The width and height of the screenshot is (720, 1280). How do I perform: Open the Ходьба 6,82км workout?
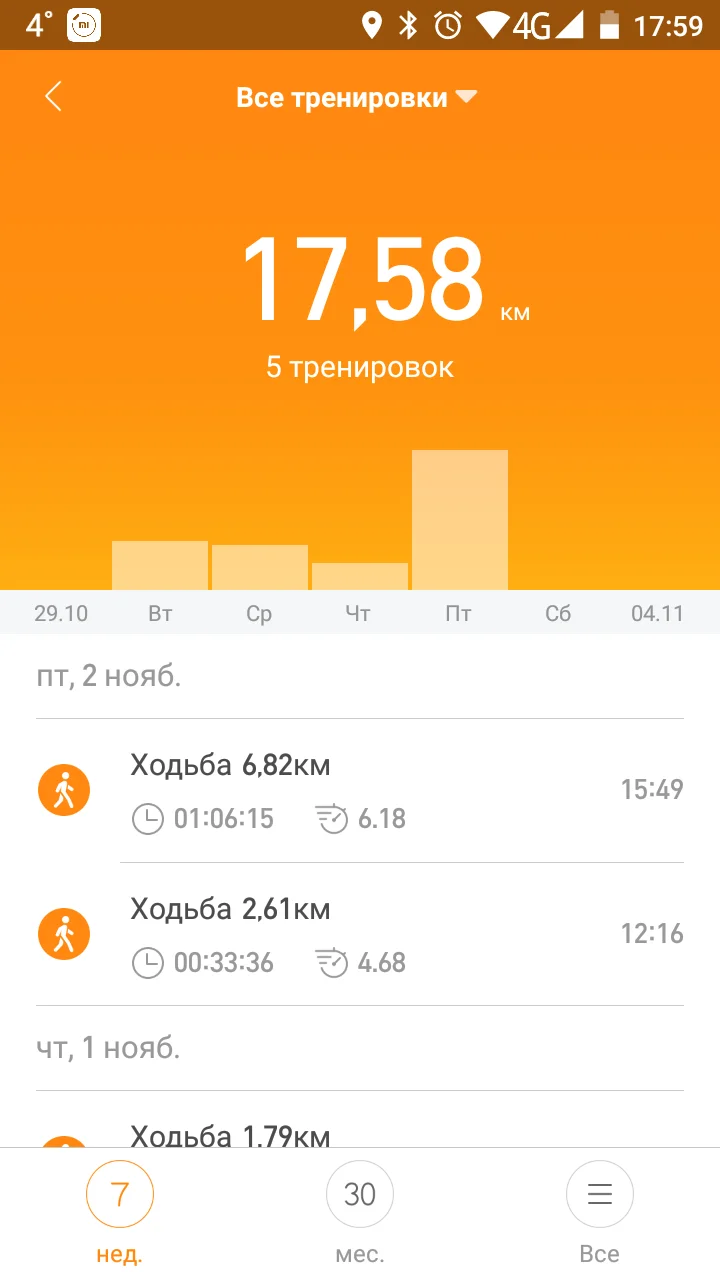[360, 790]
